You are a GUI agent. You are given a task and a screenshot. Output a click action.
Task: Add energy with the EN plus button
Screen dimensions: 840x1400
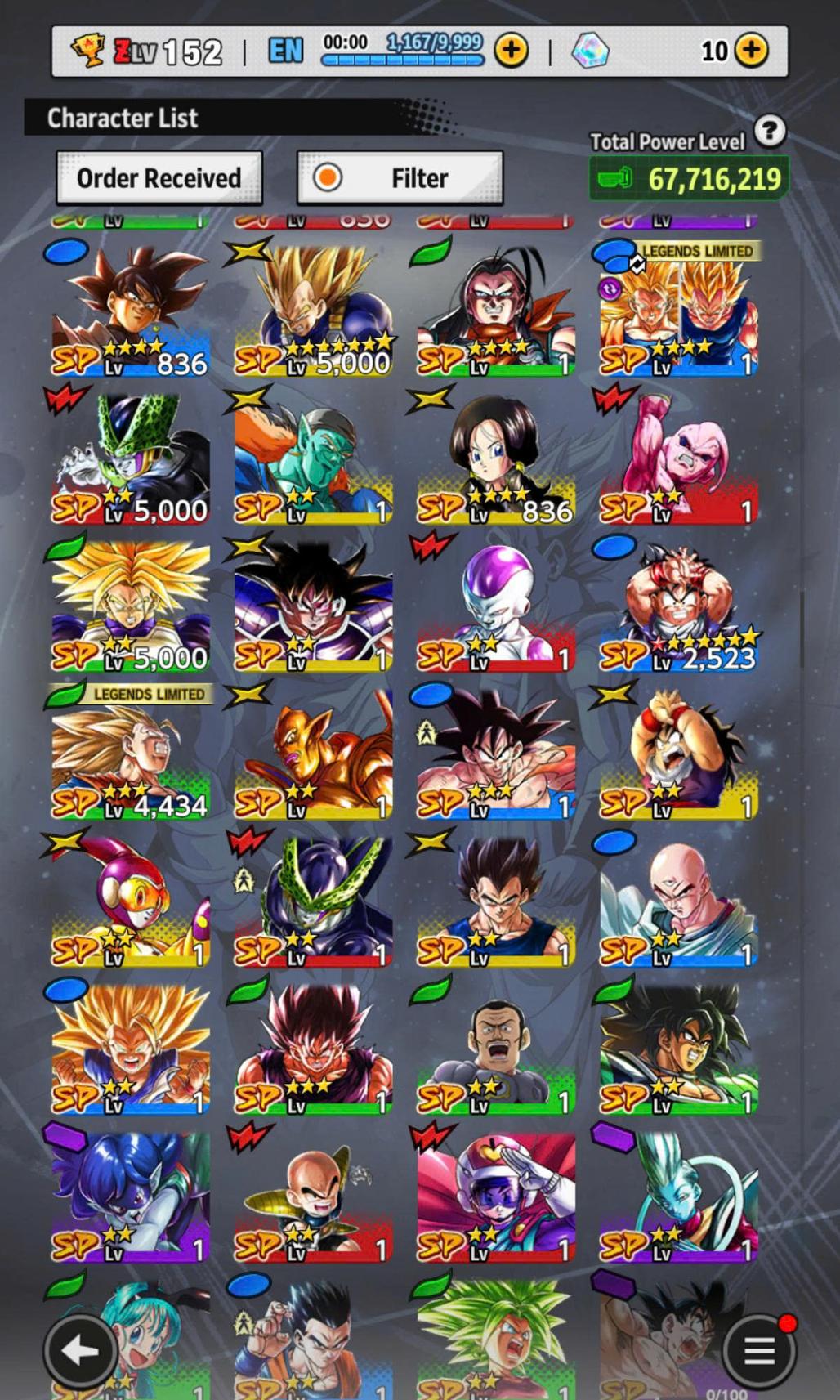click(512, 51)
